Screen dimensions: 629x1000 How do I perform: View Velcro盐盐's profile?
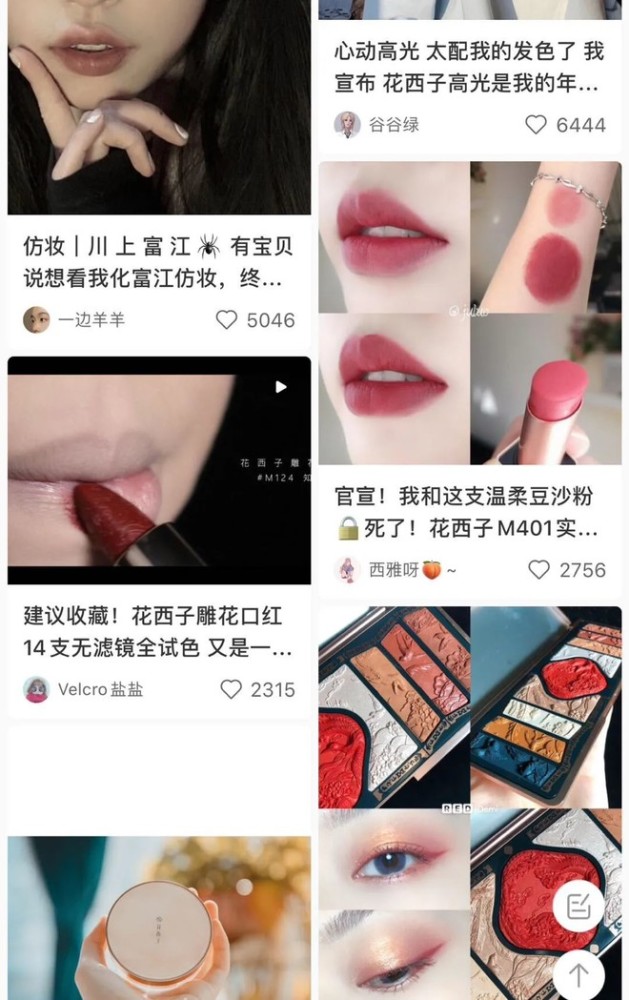(37, 689)
